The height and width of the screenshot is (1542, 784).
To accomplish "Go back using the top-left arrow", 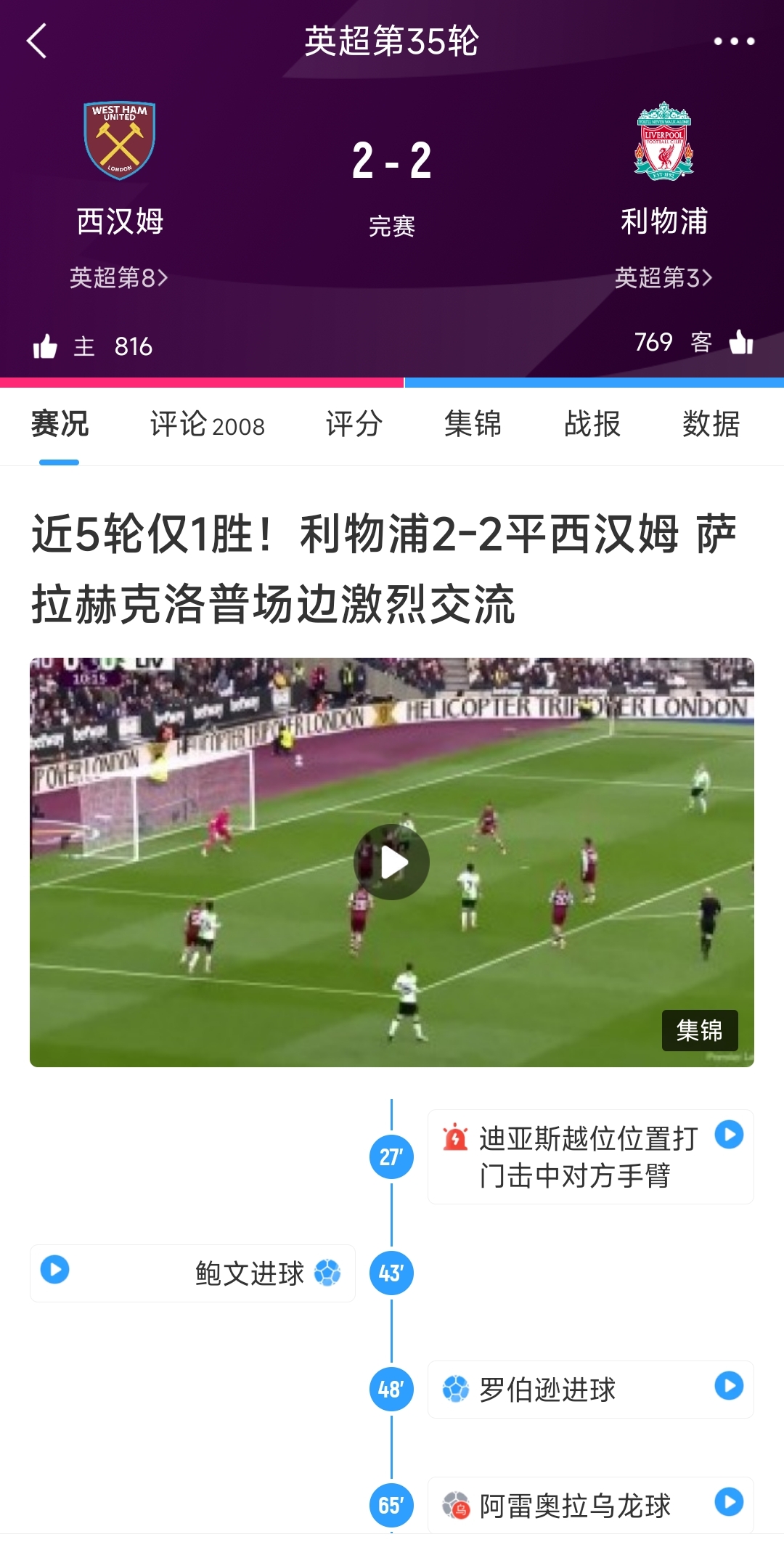I will click(36, 41).
